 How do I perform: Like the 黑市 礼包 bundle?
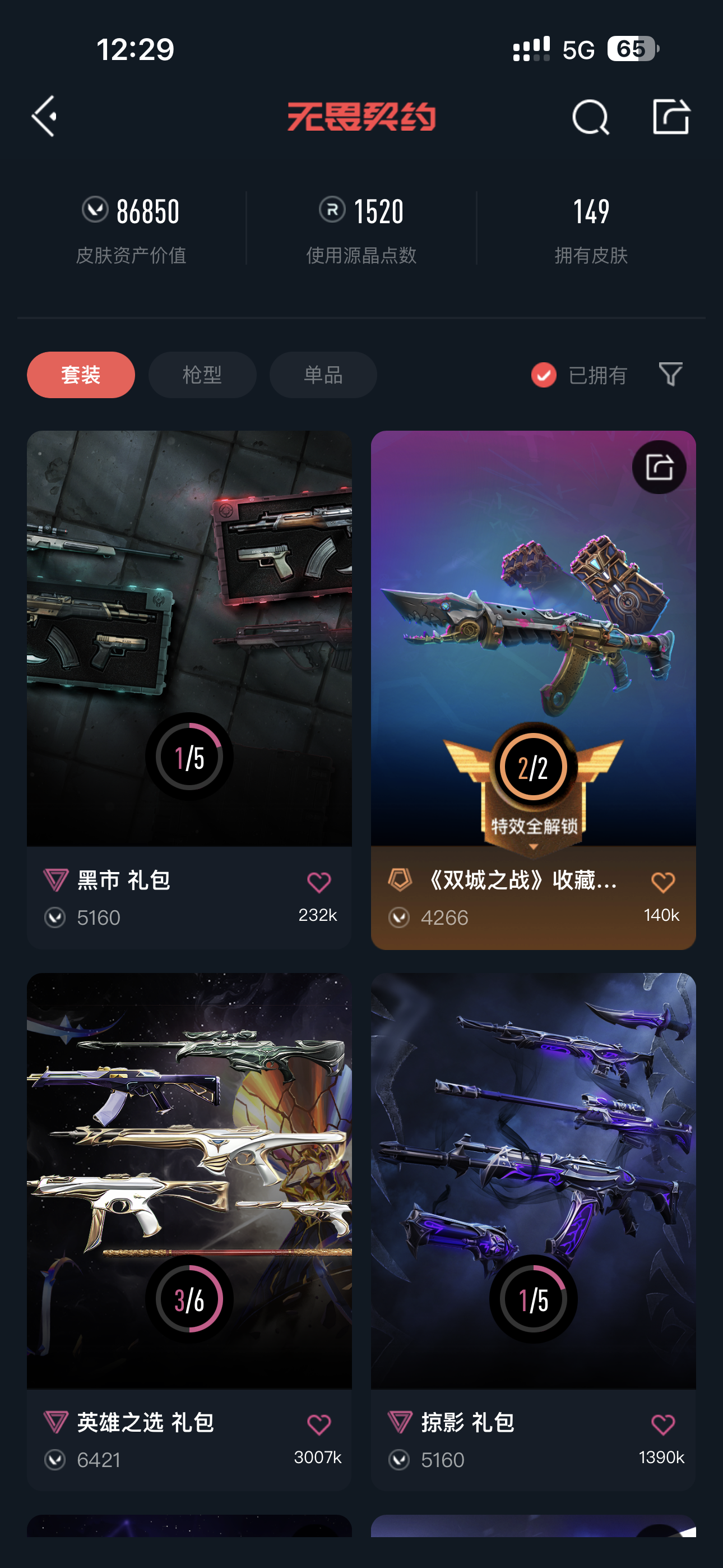319,882
